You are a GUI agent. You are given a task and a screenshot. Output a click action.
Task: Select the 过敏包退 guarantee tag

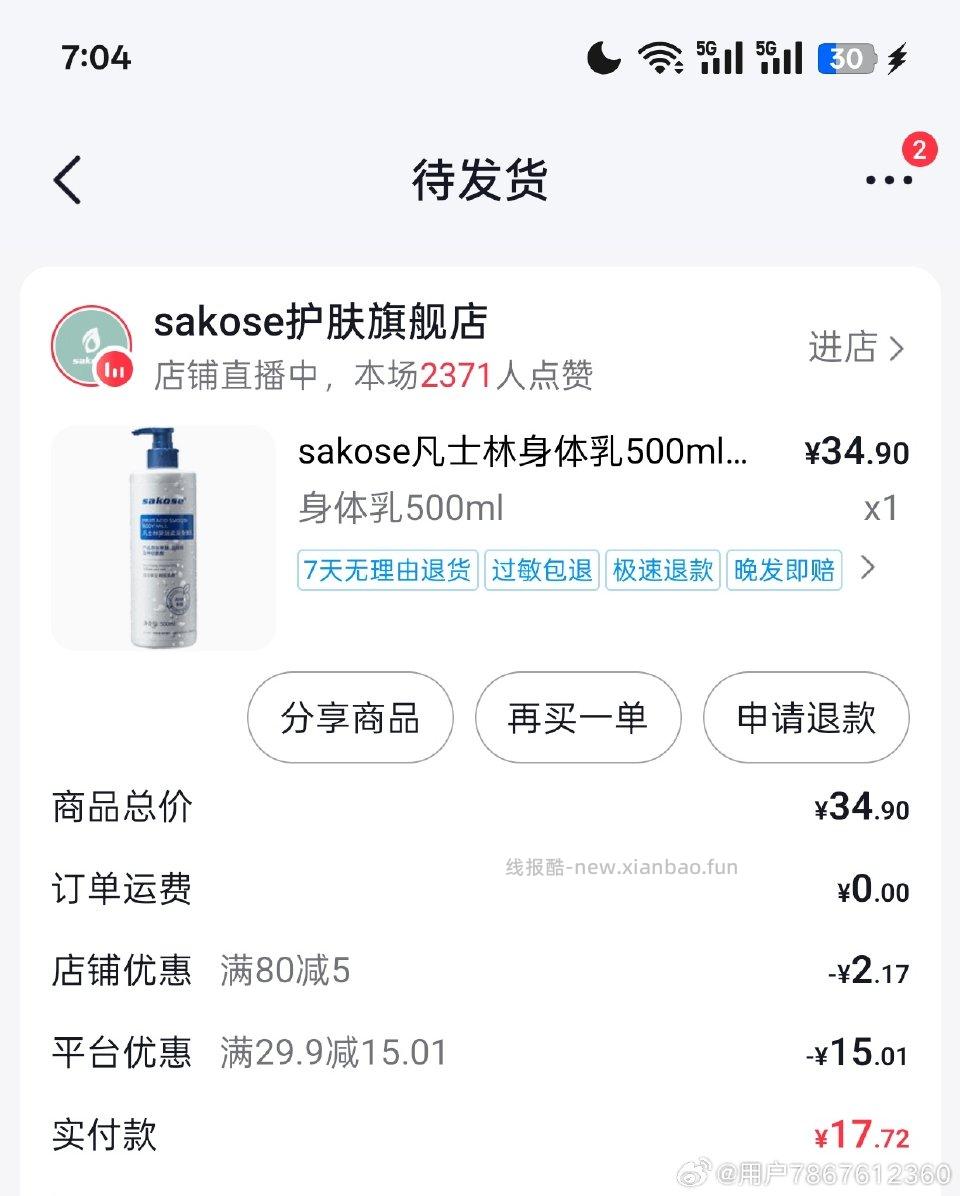tap(541, 570)
